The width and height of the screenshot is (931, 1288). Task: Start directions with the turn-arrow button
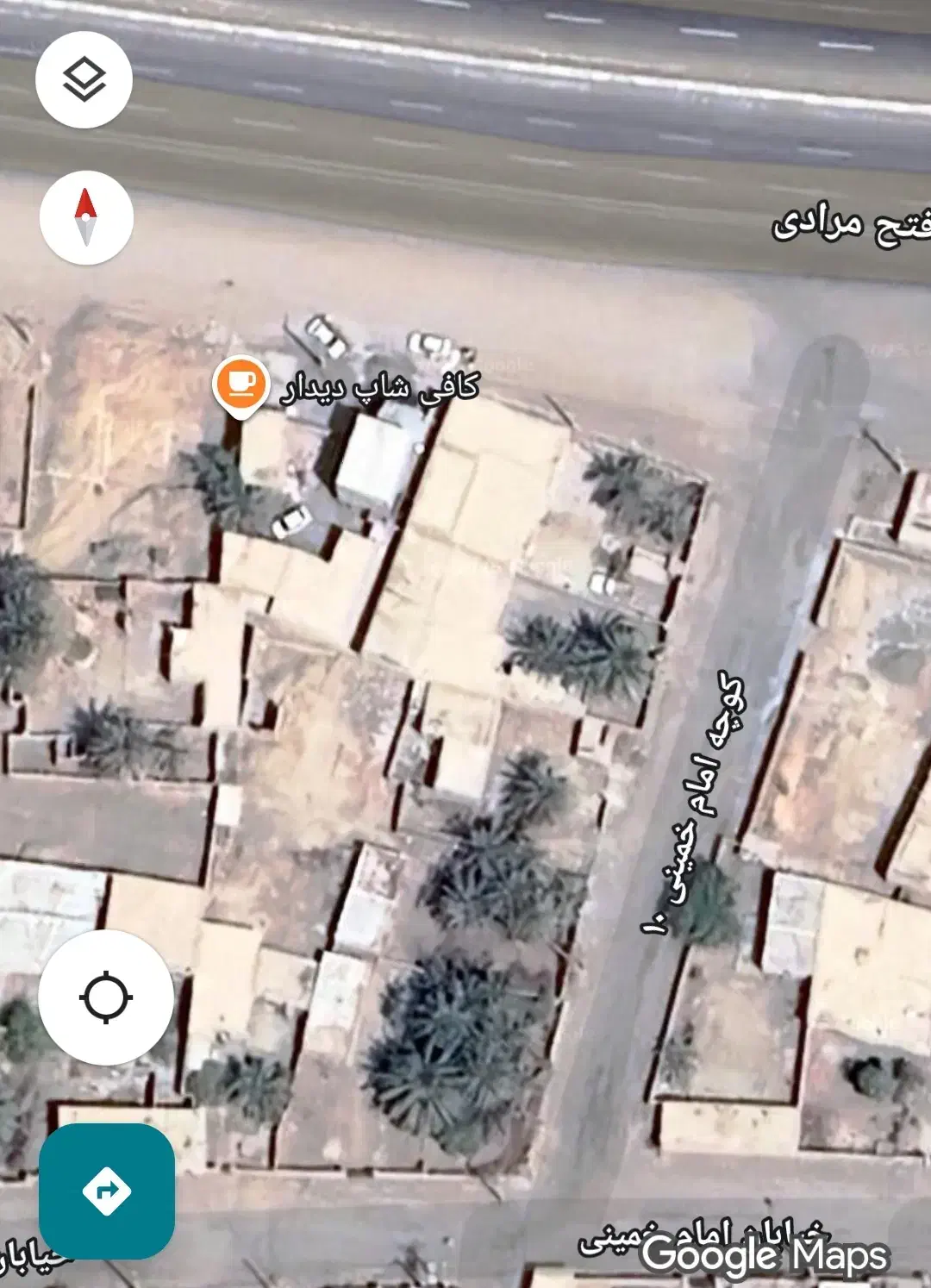pyautogui.click(x=107, y=1191)
